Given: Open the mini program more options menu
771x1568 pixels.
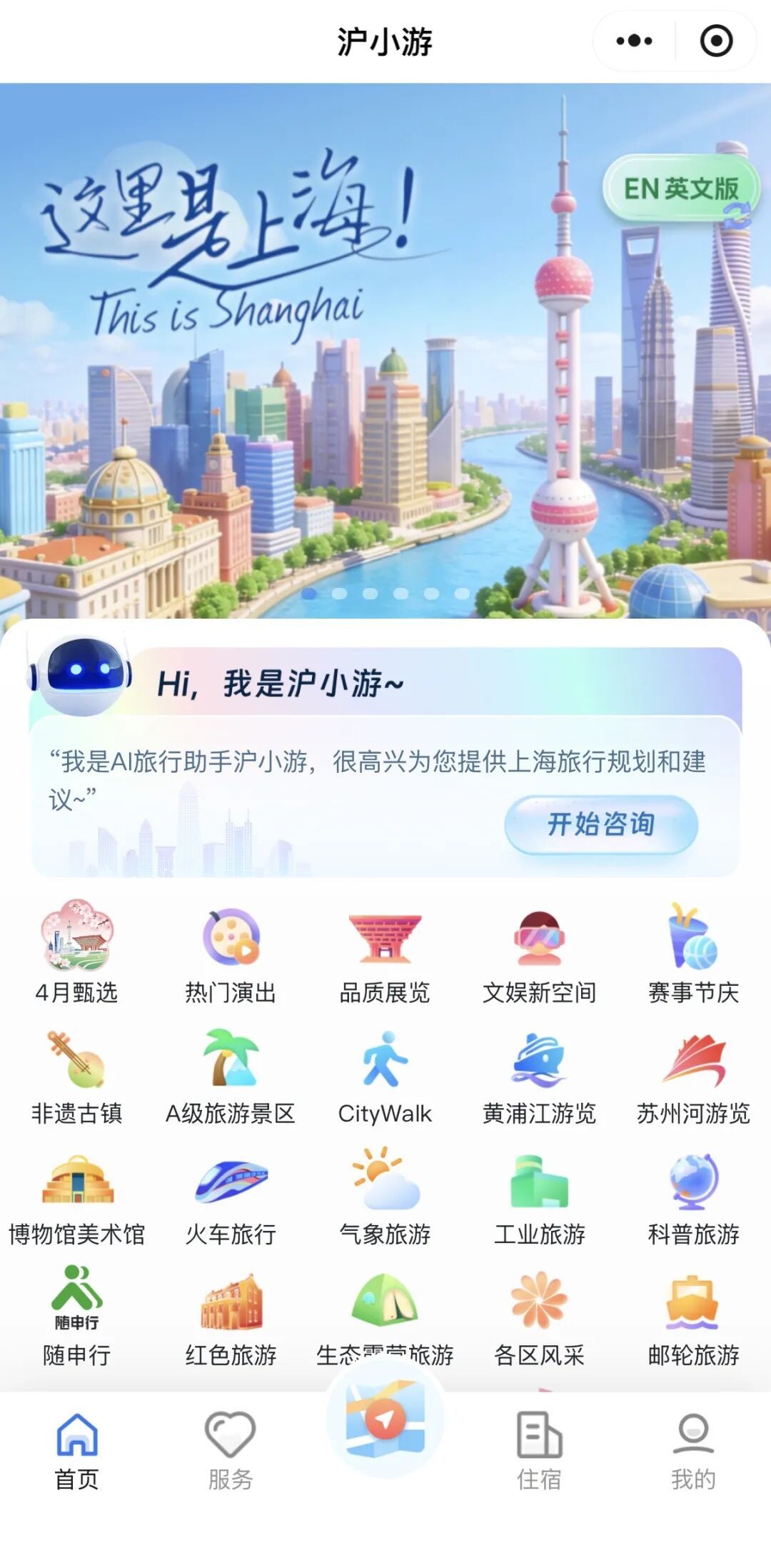Looking at the screenshot, I should (x=634, y=41).
